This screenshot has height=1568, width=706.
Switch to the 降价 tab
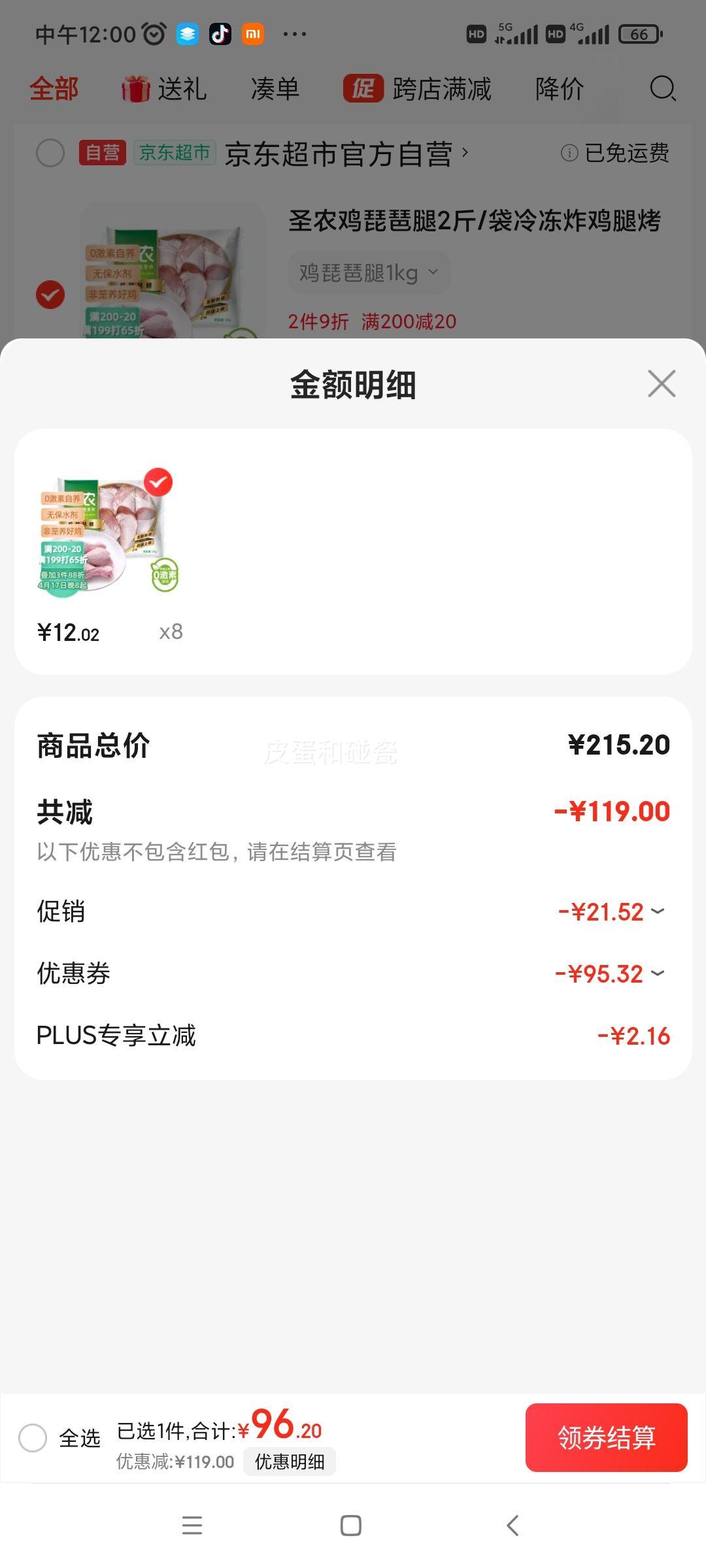pyautogui.click(x=559, y=89)
